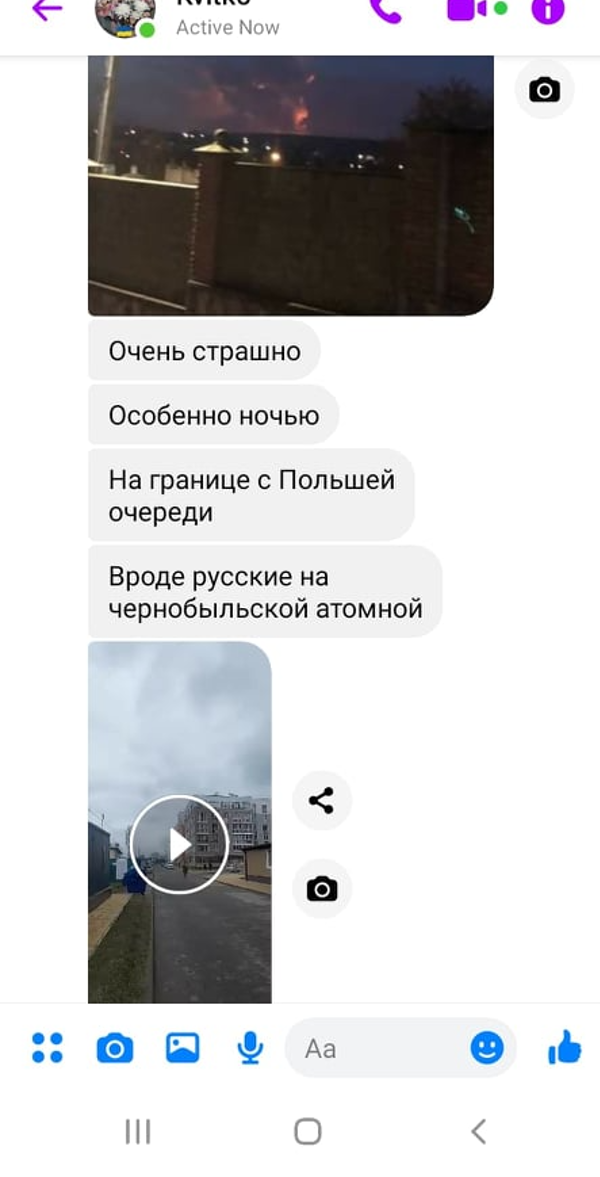Tap camera icon beside the street video
The width and height of the screenshot is (600, 1177).
point(321,890)
